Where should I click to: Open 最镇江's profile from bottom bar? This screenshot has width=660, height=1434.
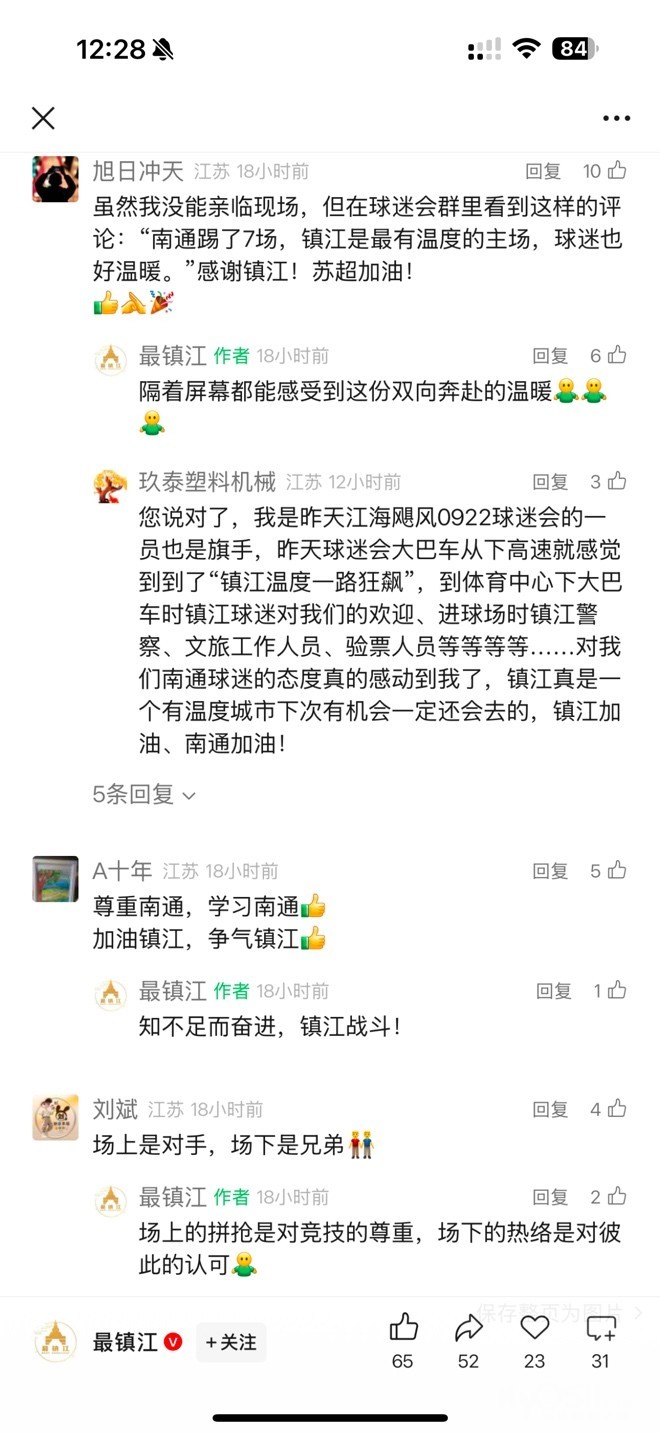[x=55, y=1342]
